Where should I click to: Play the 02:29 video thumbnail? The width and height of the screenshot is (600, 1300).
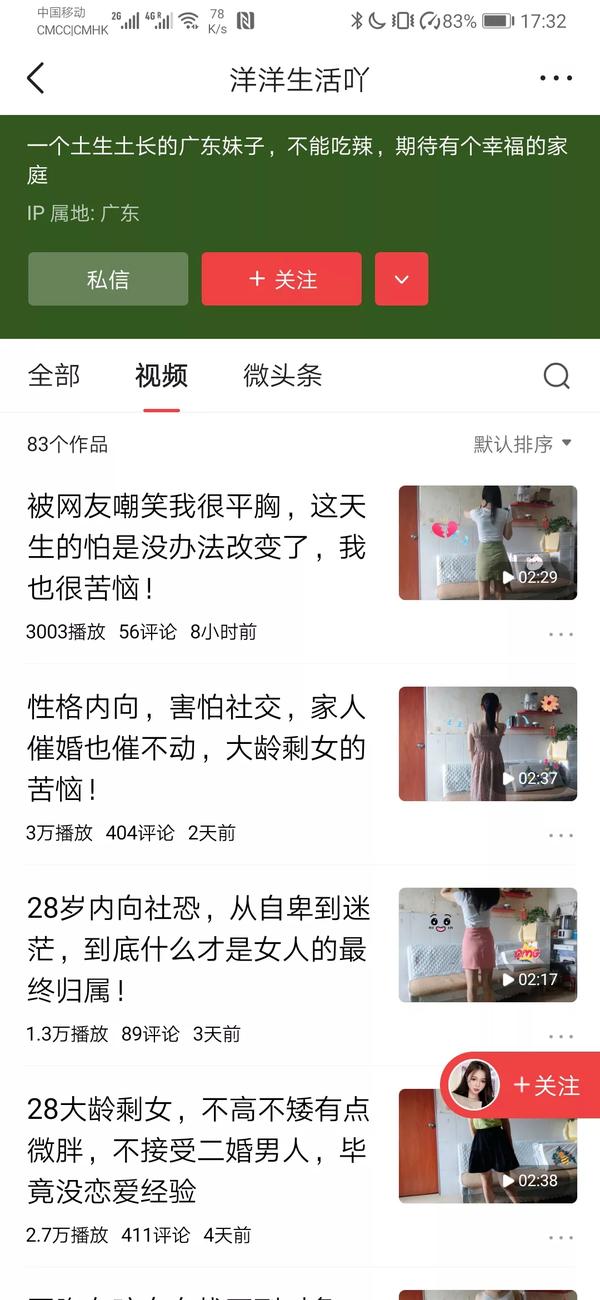487,543
